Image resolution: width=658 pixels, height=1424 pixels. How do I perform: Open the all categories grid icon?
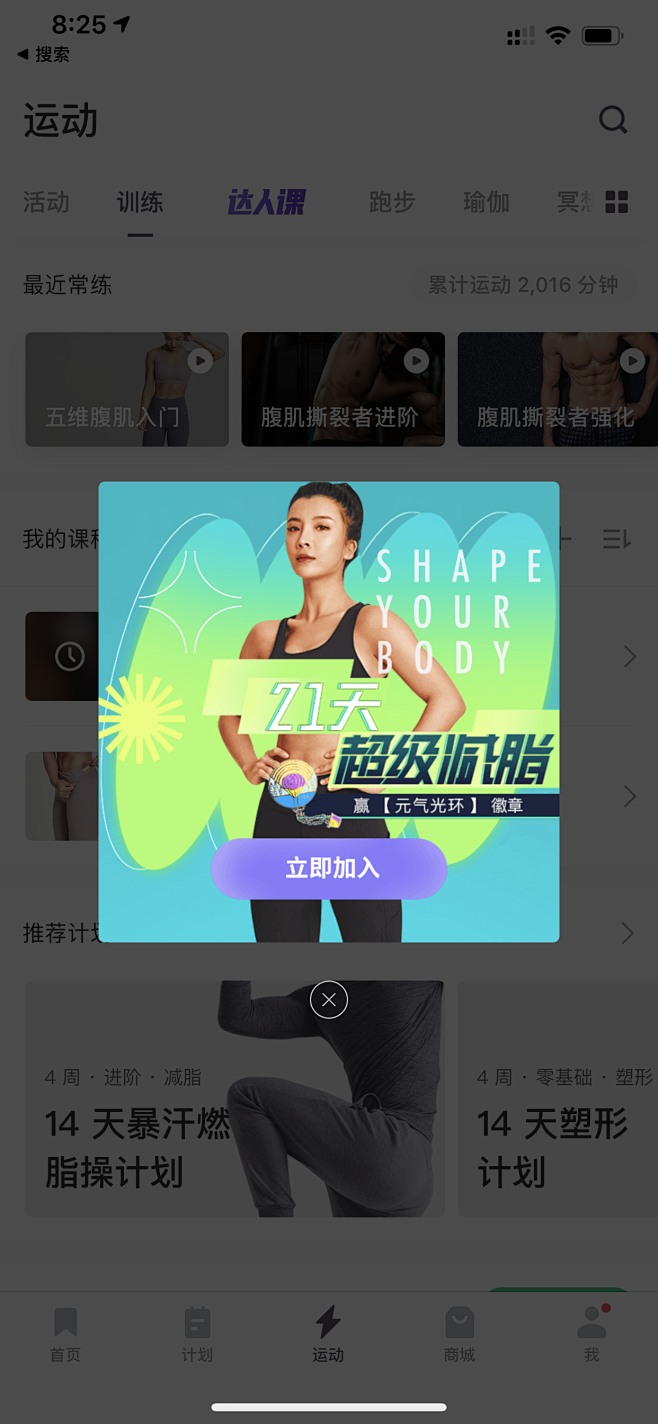coord(617,202)
